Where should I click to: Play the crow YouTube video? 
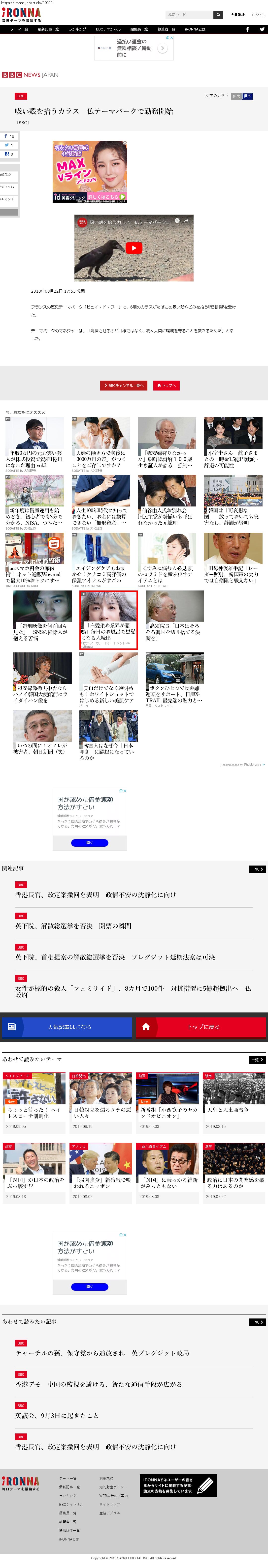(134, 248)
